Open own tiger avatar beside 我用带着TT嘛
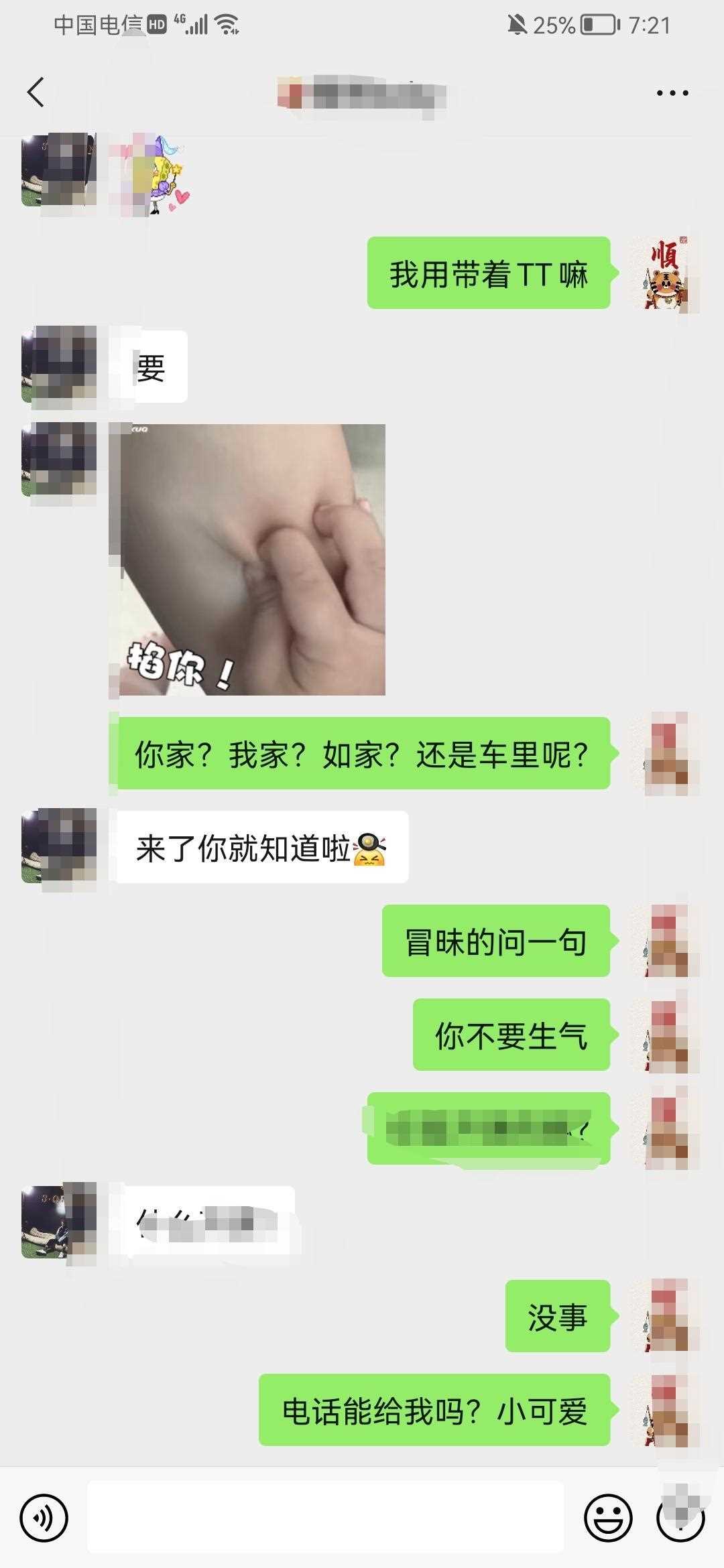 click(665, 273)
